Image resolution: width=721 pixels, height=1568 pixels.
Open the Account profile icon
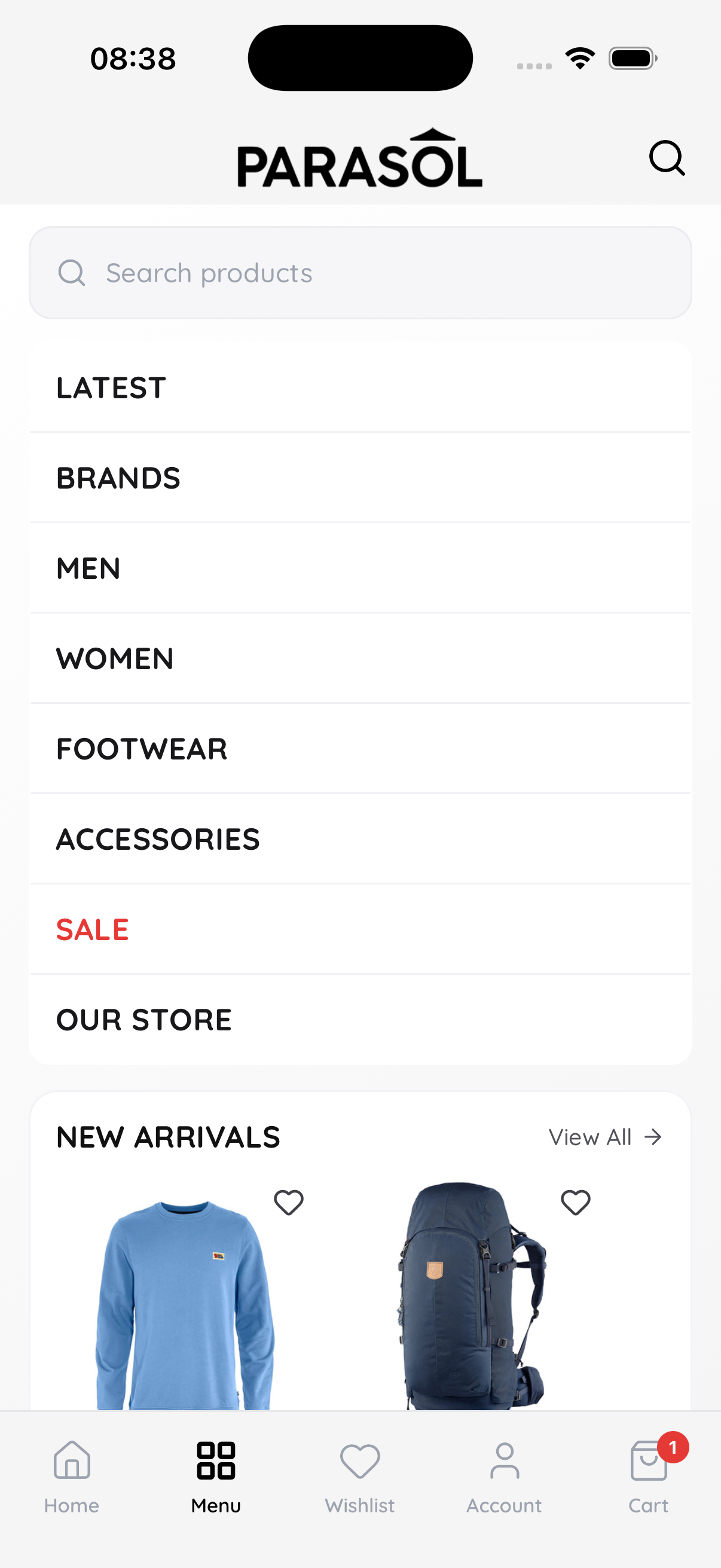[504, 1460]
